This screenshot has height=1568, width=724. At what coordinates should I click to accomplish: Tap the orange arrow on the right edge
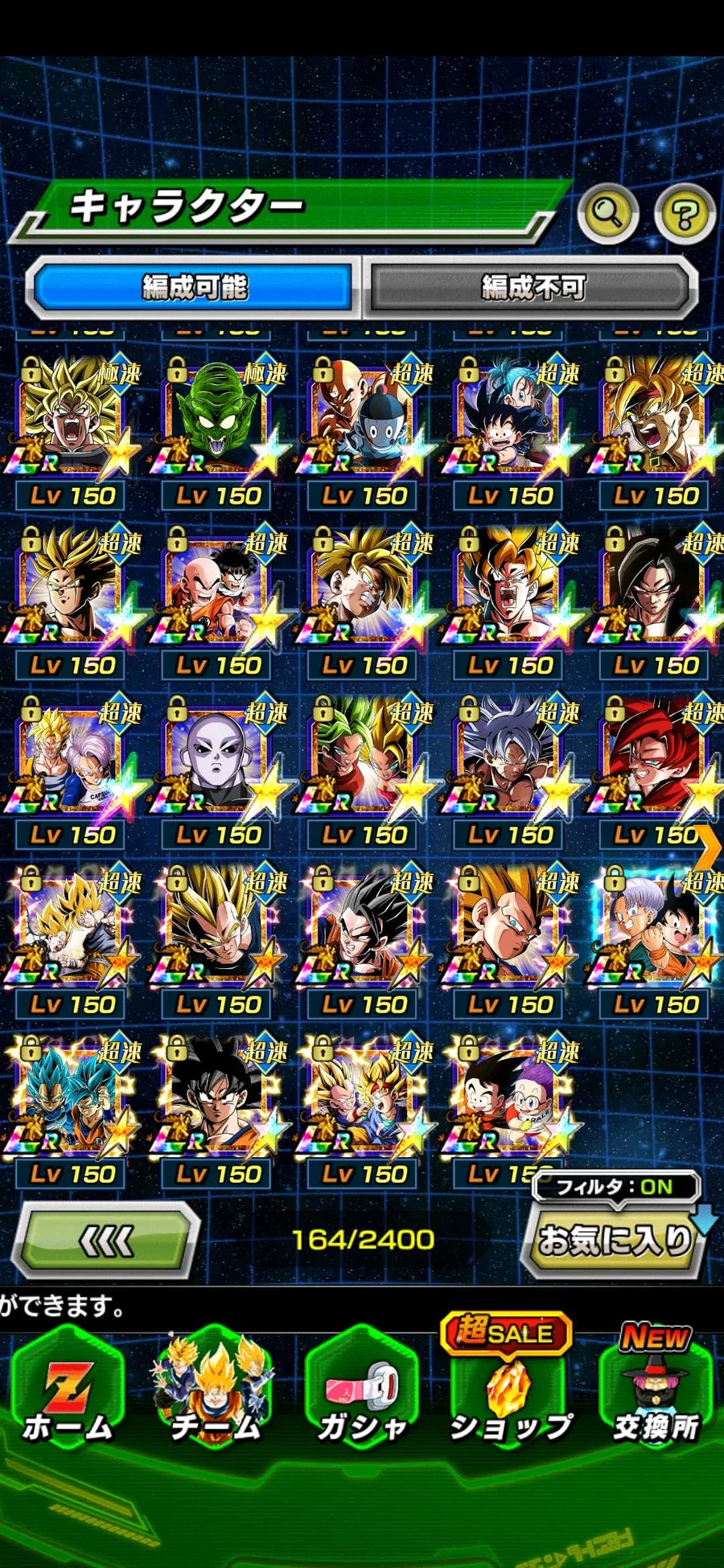point(708,850)
